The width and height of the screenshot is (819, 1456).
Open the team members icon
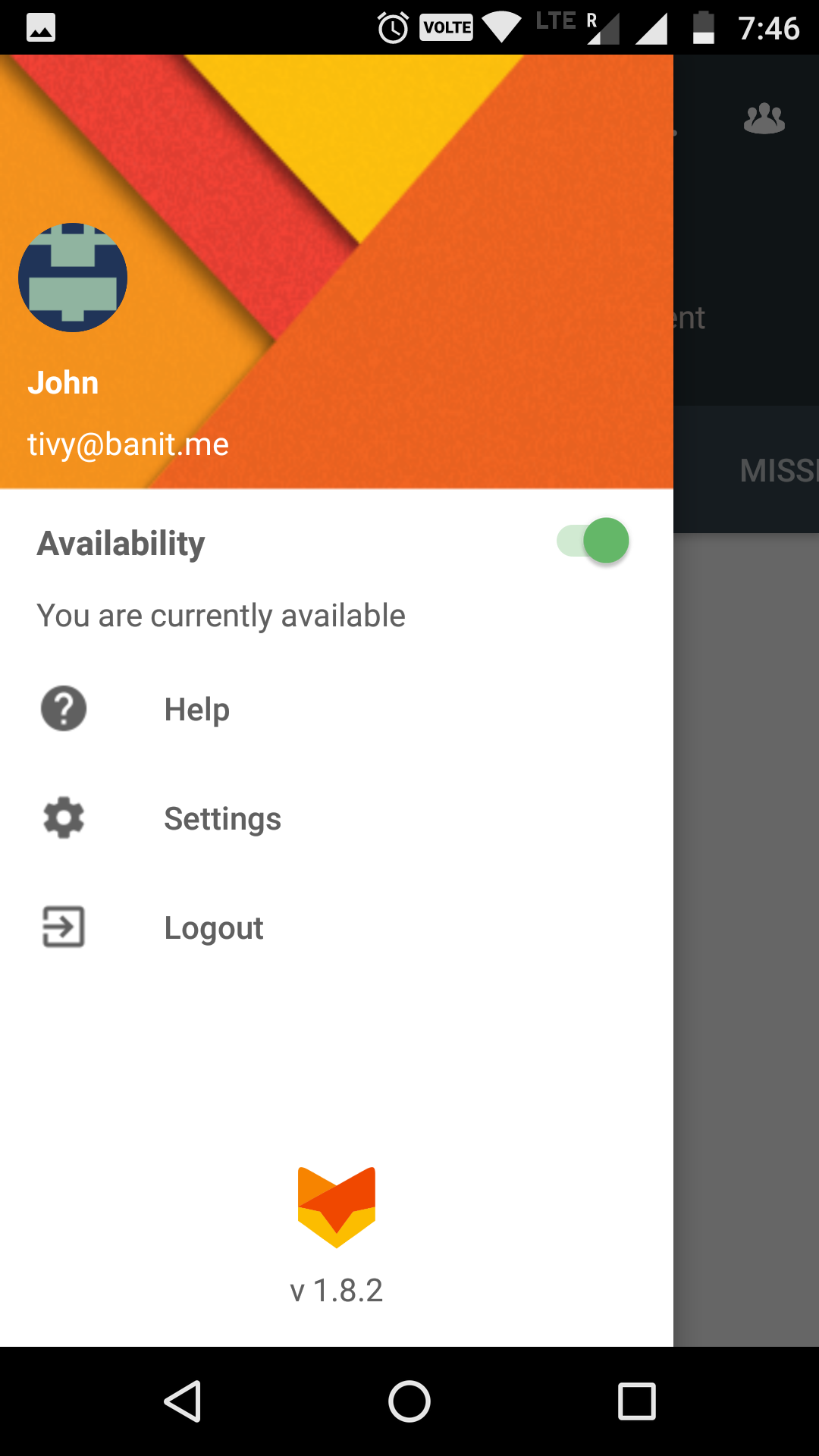764,119
